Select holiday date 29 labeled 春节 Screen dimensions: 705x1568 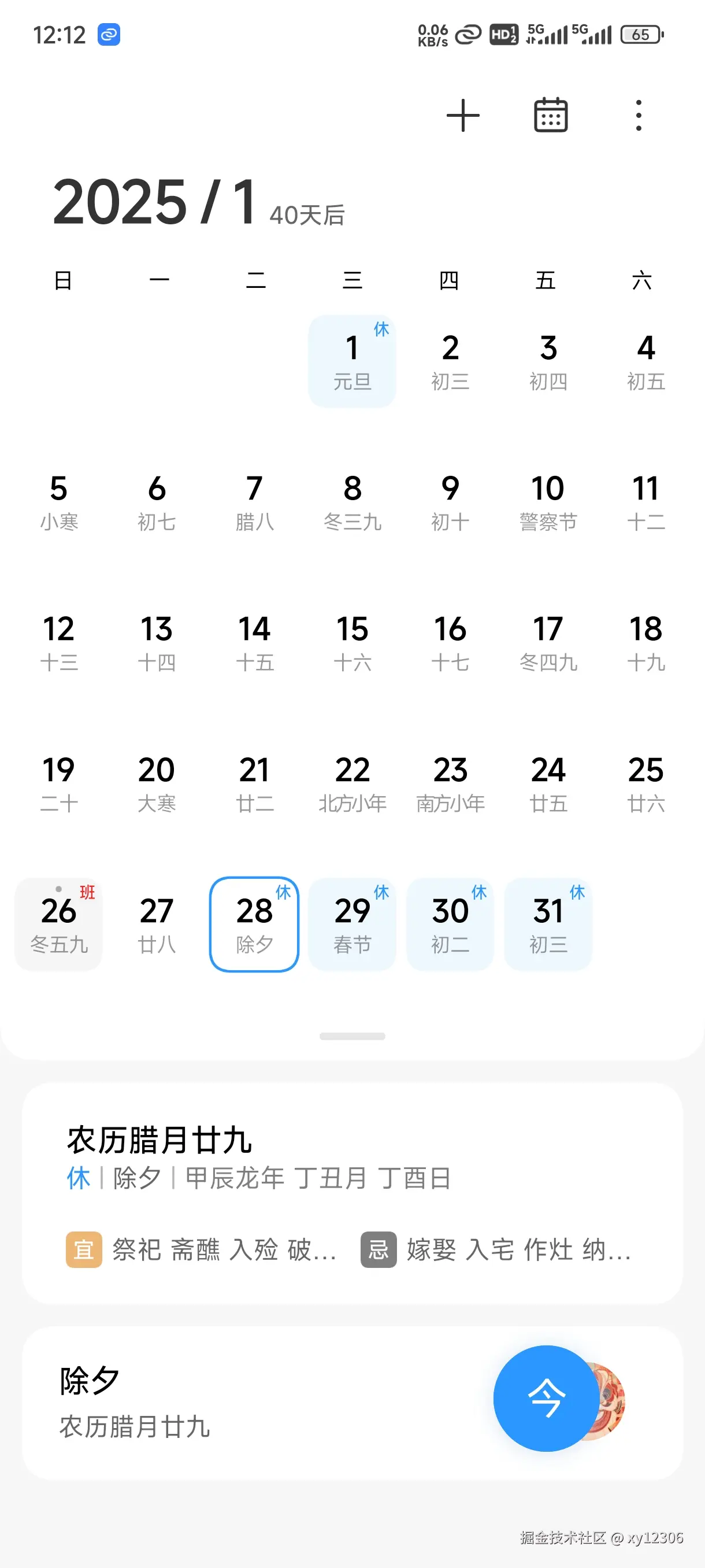[x=353, y=924]
